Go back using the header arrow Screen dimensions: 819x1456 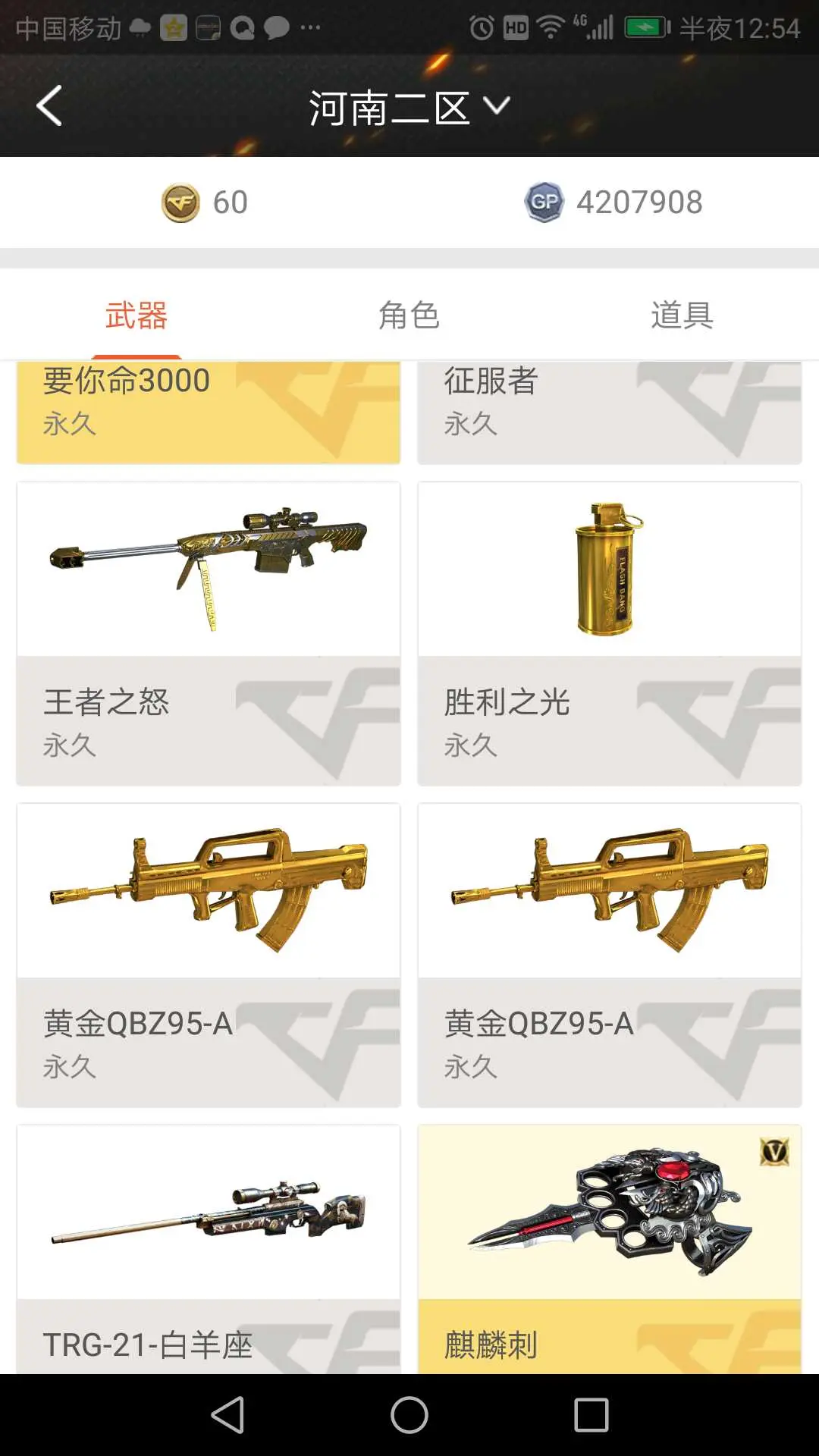pos(49,105)
